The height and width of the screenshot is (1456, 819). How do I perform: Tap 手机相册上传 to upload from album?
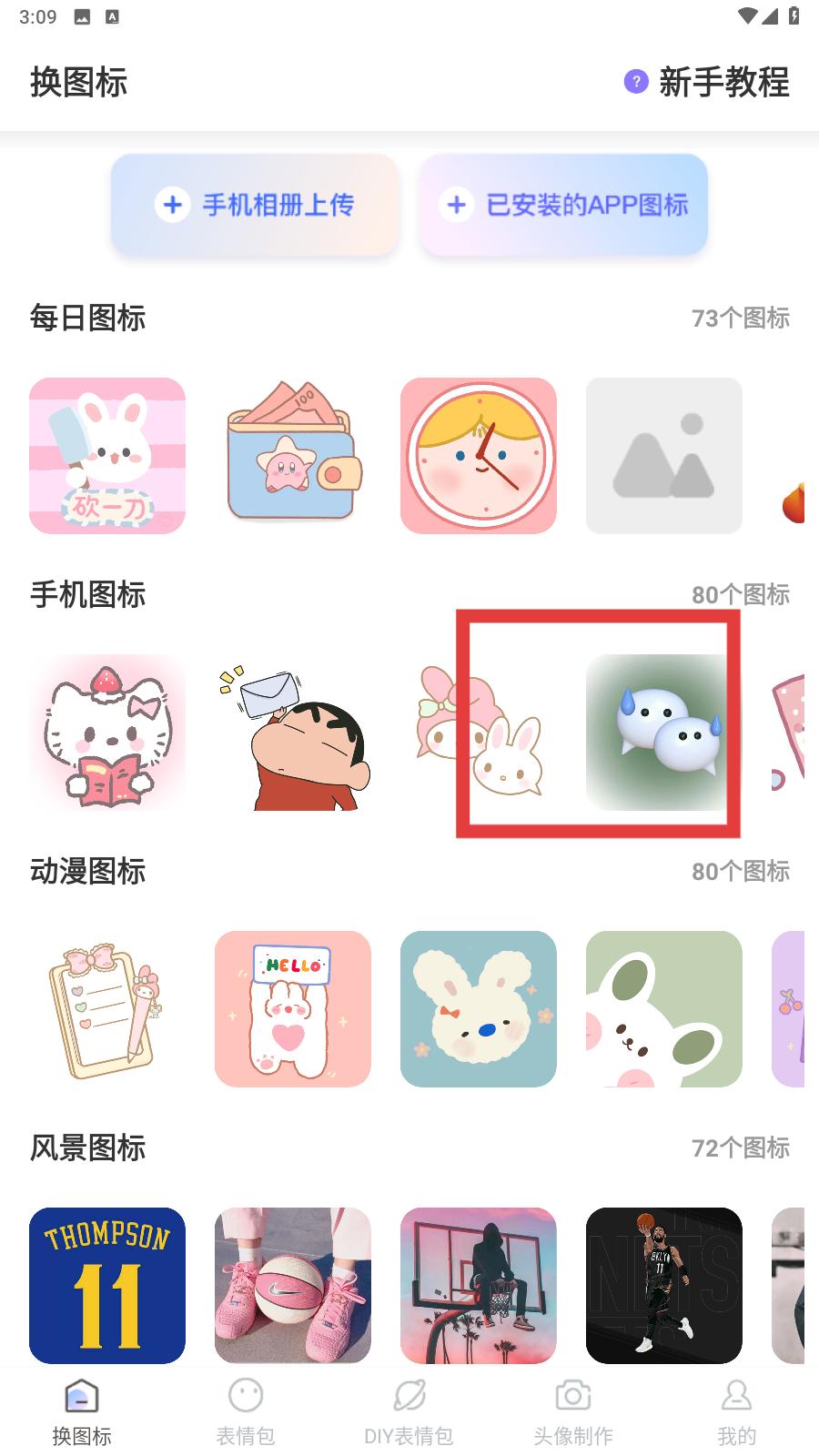tap(255, 205)
